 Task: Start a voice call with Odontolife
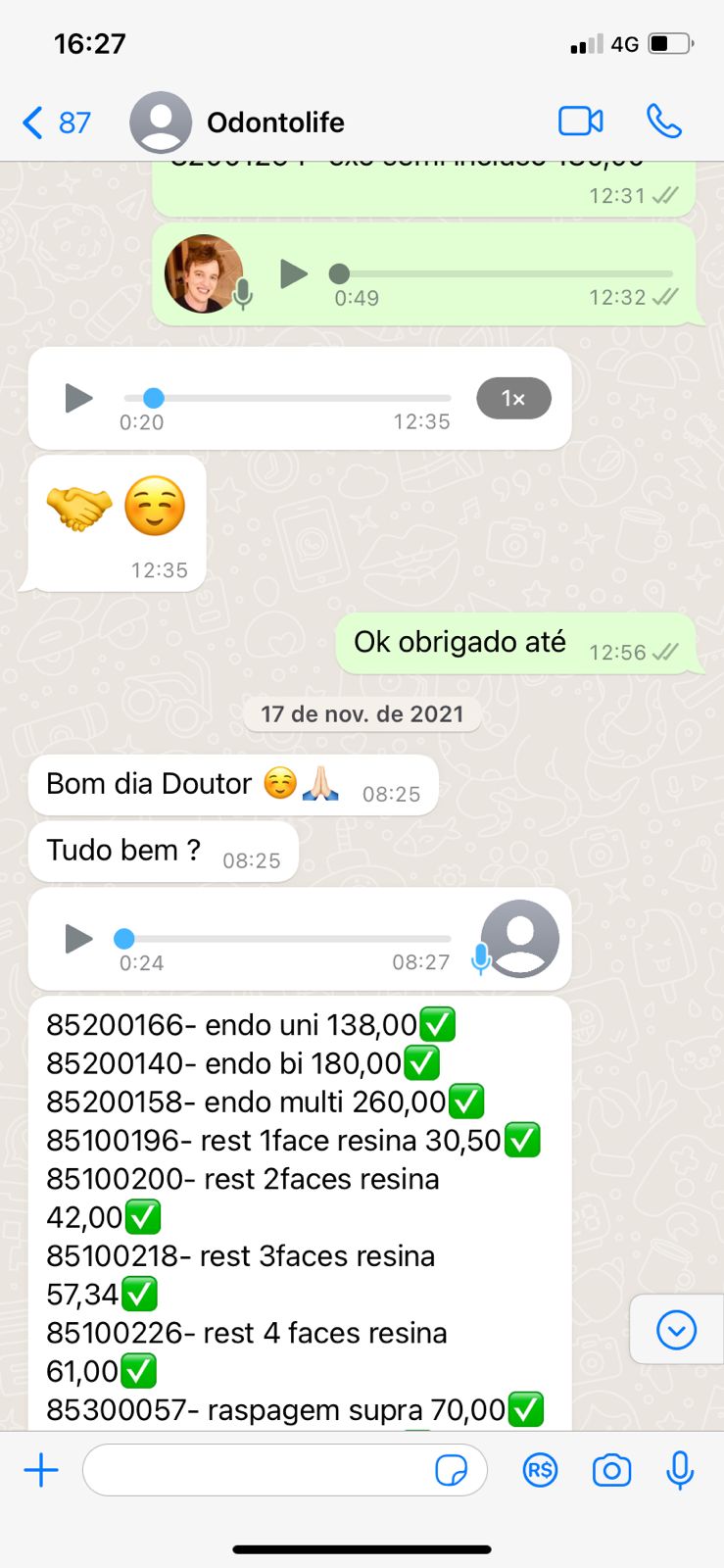coord(663,122)
